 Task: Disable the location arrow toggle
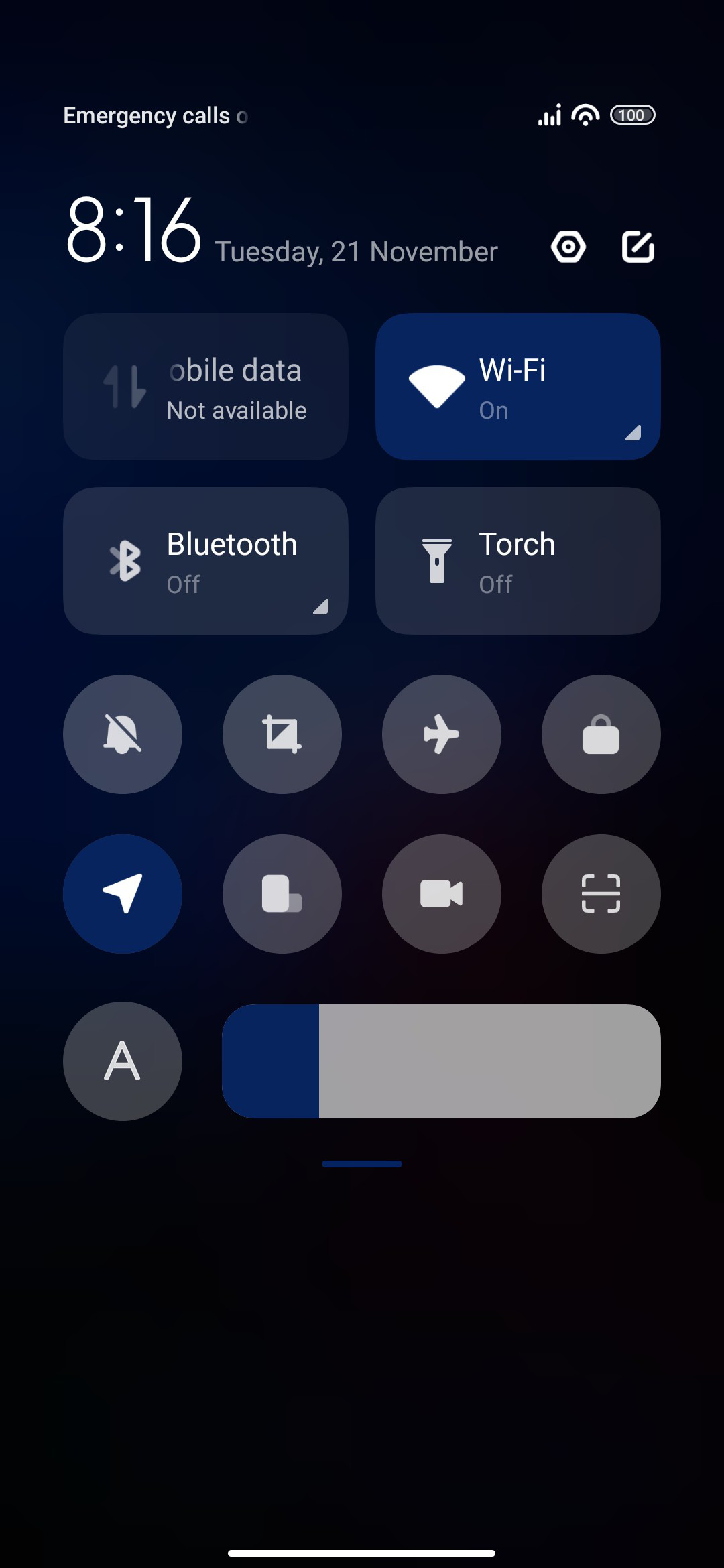pyautogui.click(x=123, y=894)
